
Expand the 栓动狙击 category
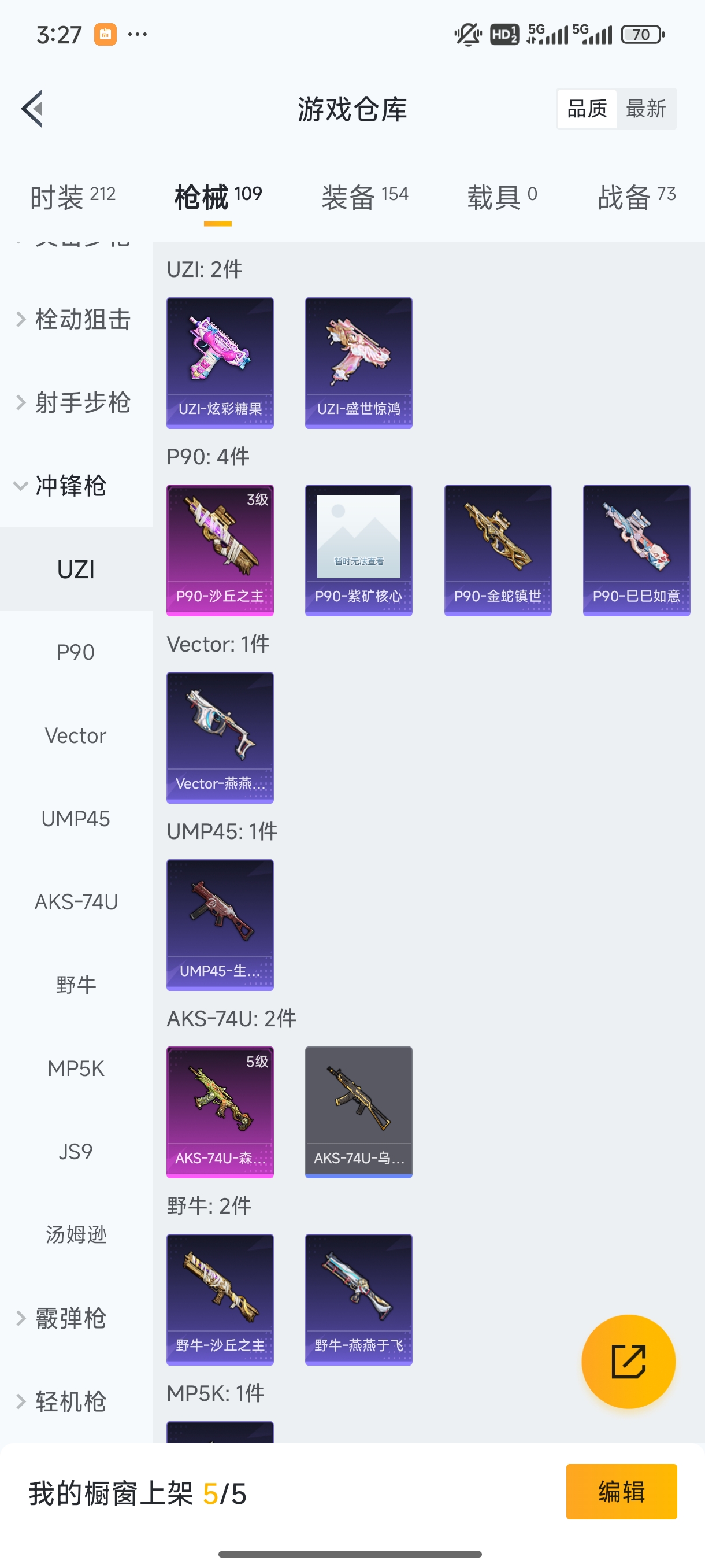[x=74, y=320]
